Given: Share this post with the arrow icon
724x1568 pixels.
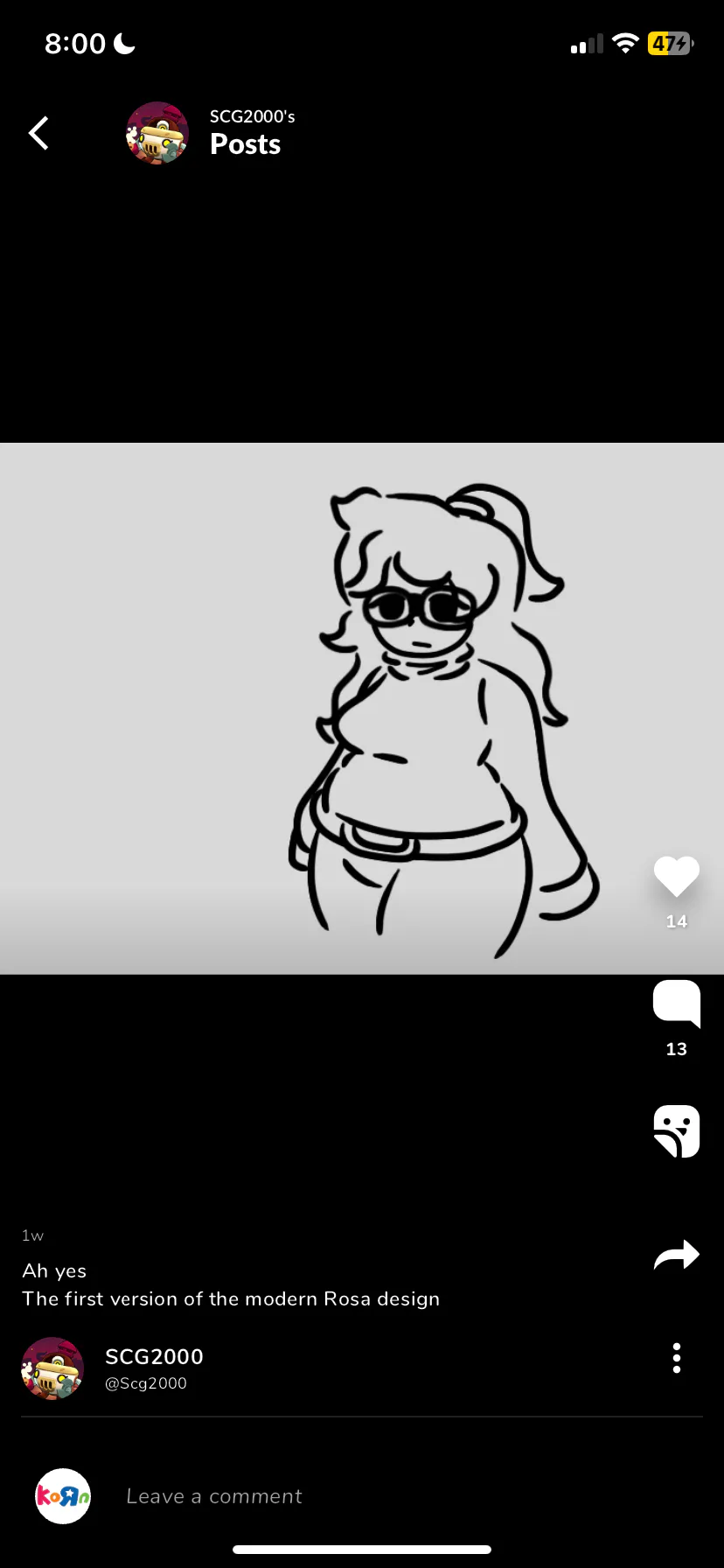Looking at the screenshot, I should point(676,1256).
